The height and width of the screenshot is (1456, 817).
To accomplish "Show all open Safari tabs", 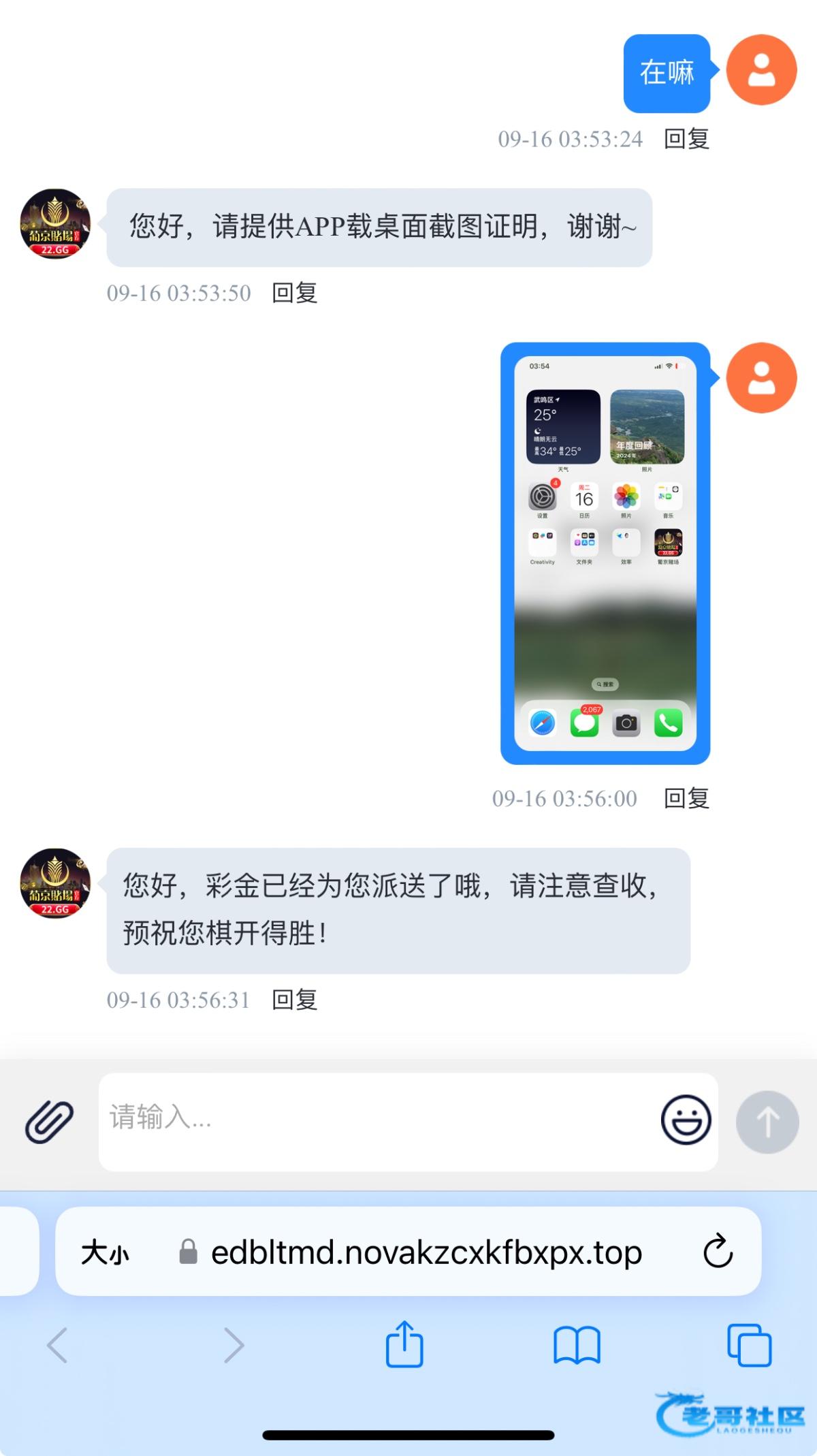I will 749,1345.
